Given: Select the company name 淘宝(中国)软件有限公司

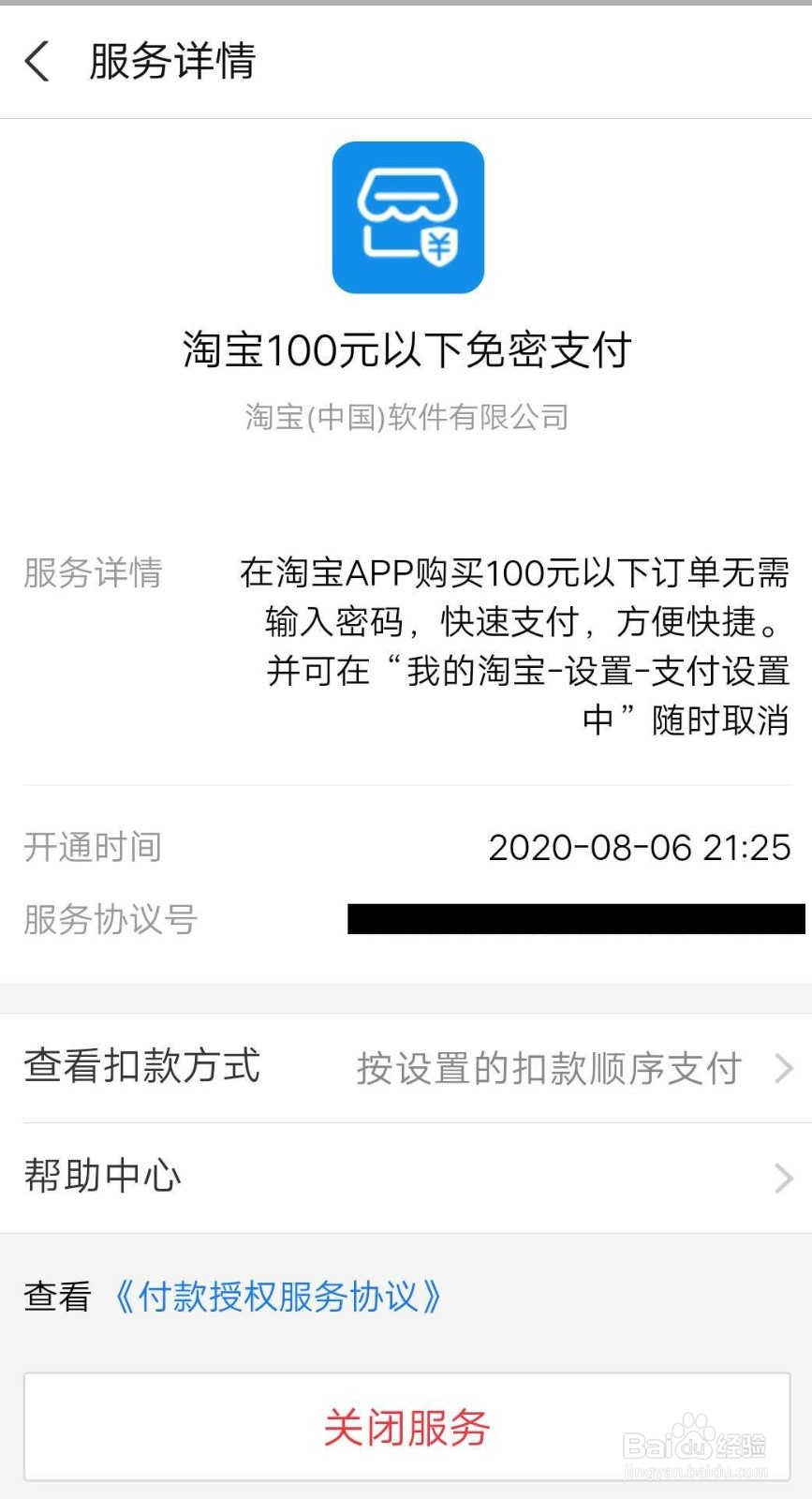Looking at the screenshot, I should tap(406, 418).
